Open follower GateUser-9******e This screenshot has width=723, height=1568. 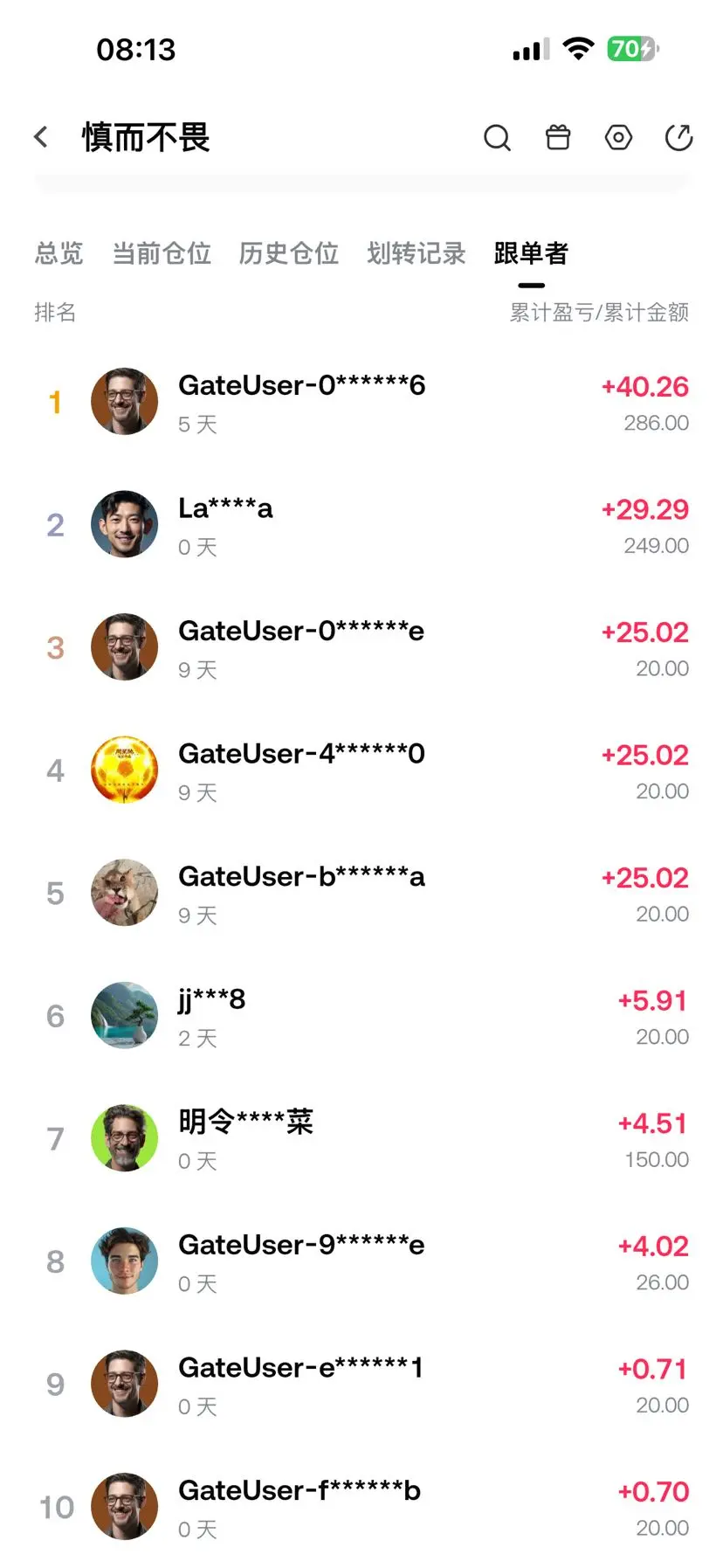(361, 1261)
